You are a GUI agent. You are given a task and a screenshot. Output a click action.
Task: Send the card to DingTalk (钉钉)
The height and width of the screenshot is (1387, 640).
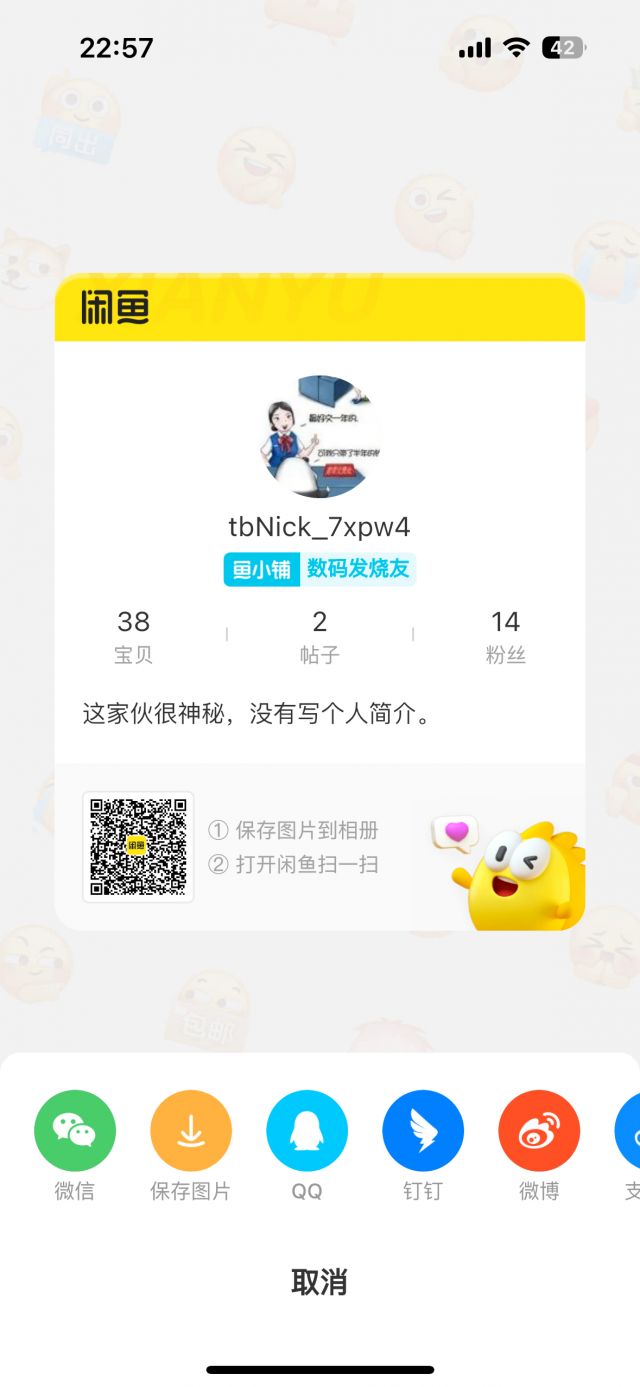[423, 1131]
